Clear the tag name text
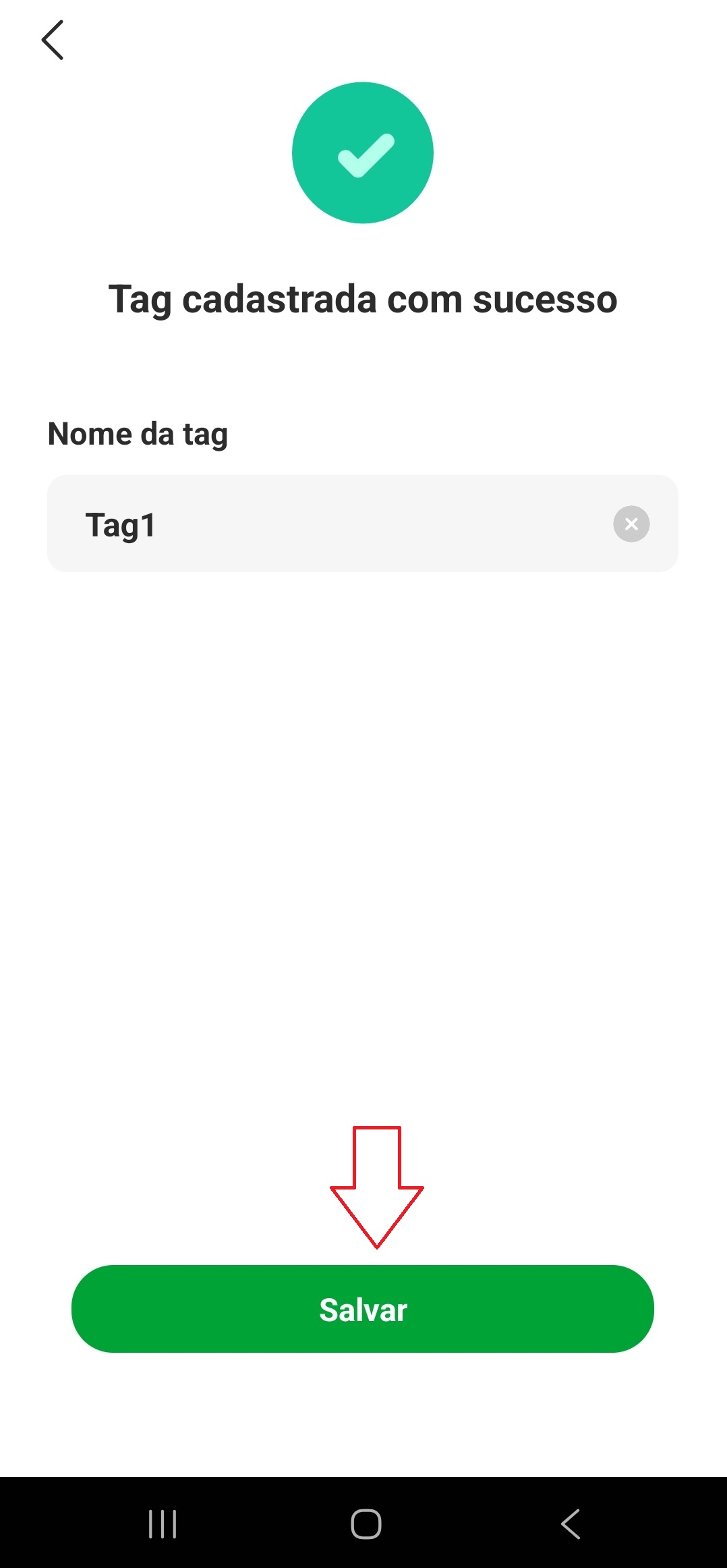 click(x=631, y=524)
